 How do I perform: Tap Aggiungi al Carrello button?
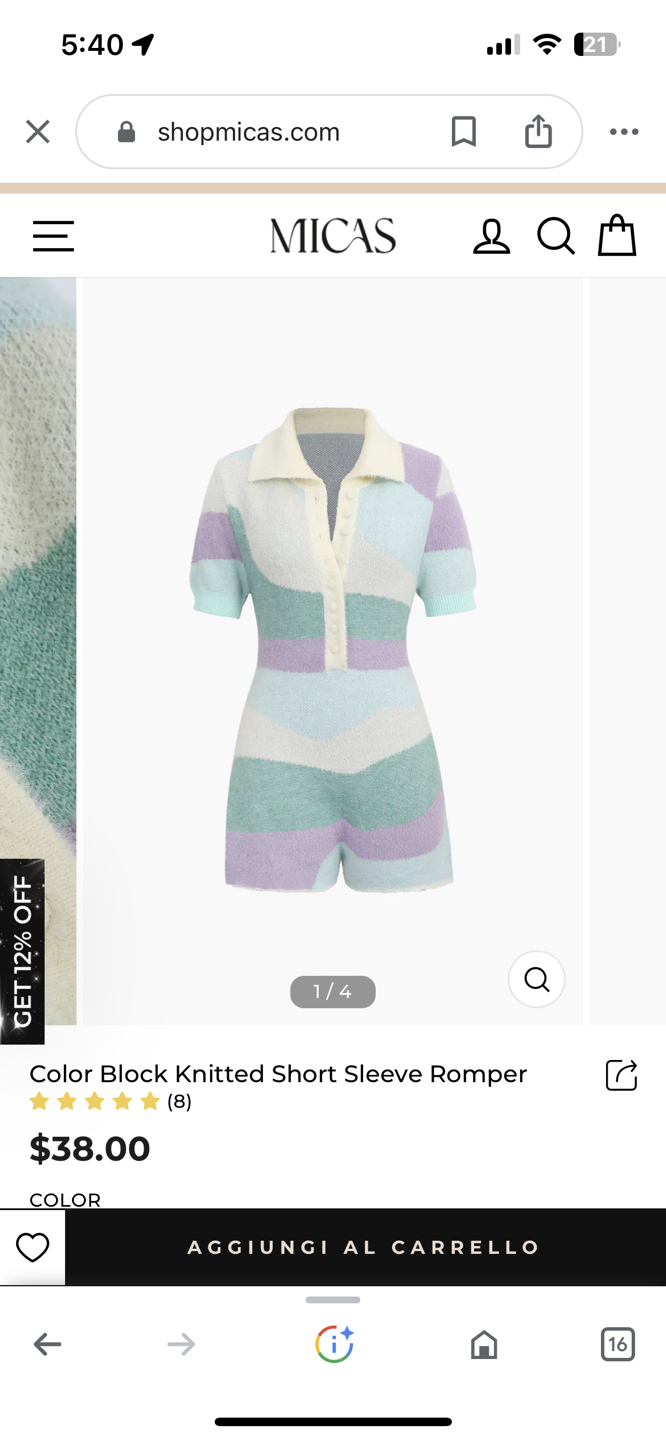pyautogui.click(x=365, y=1247)
